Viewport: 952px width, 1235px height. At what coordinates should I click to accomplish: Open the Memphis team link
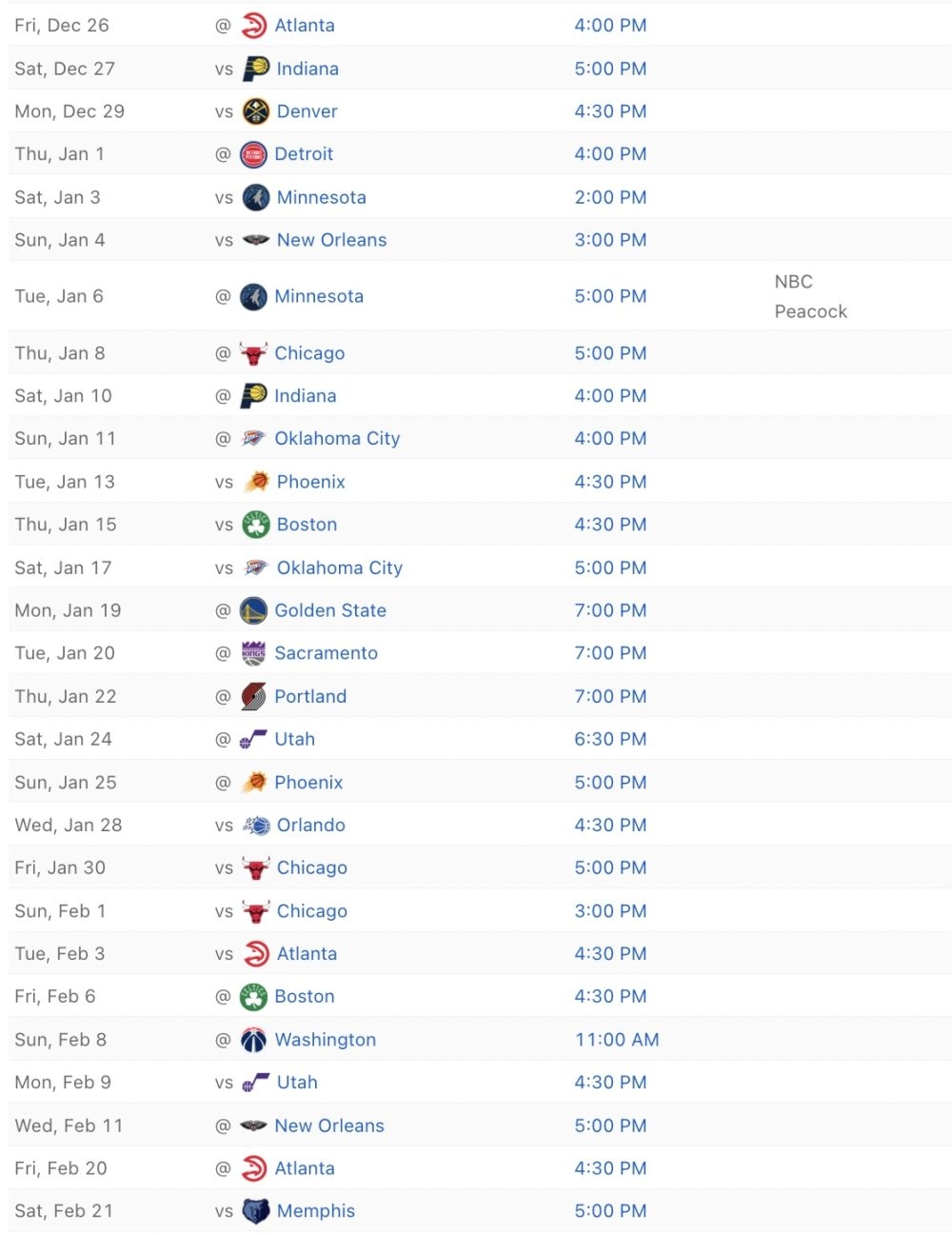pos(315,1211)
